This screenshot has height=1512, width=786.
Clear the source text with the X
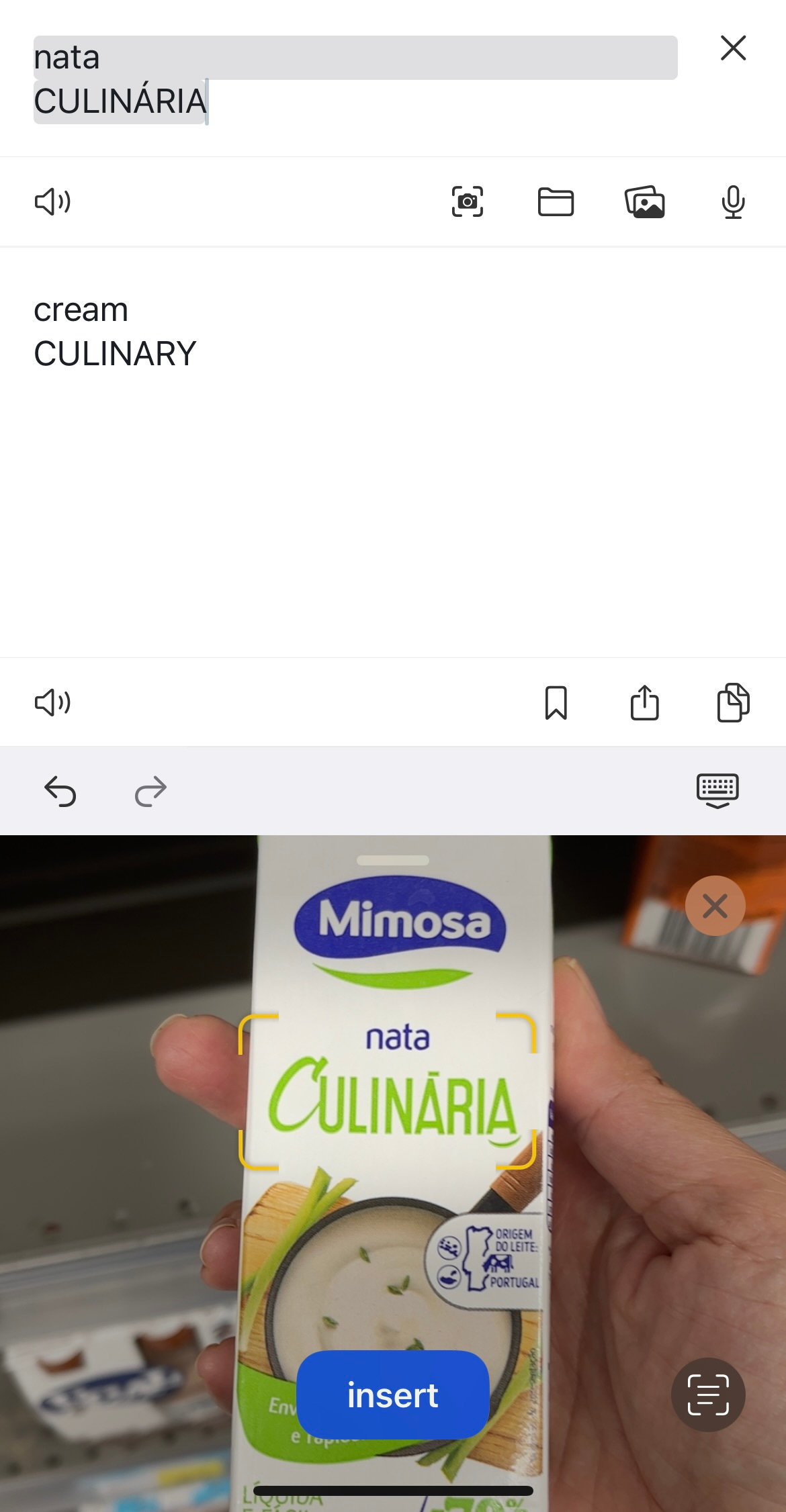pos(733,48)
